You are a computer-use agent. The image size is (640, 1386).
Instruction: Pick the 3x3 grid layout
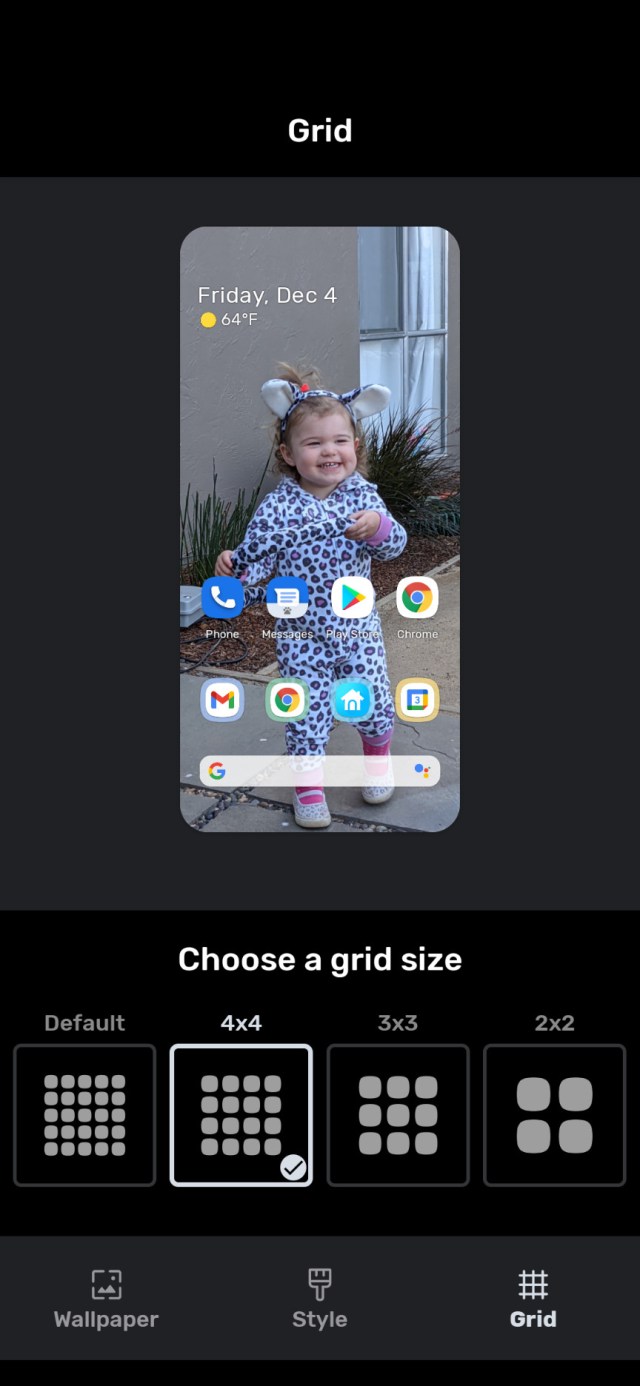pos(398,1114)
